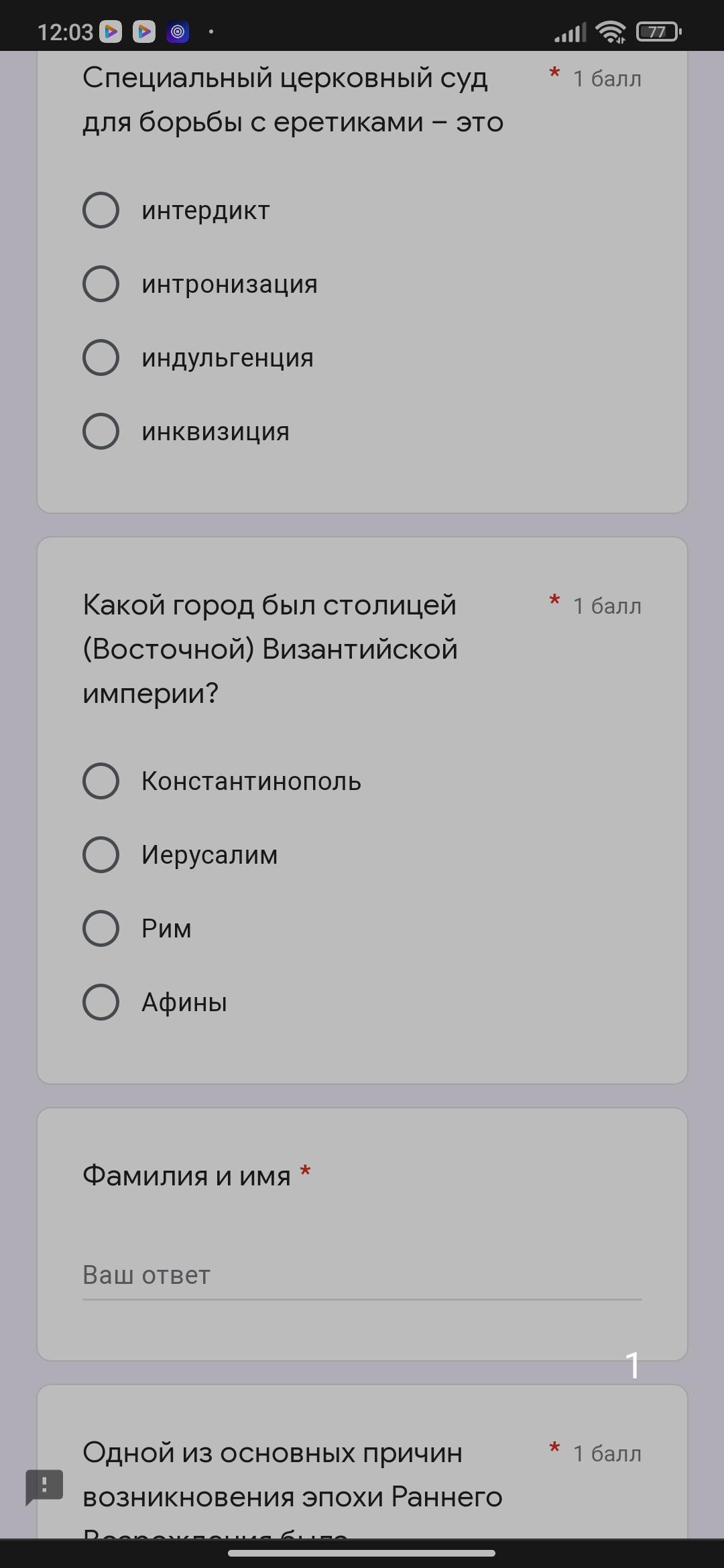Select the Иерусалим option

pos(101,855)
